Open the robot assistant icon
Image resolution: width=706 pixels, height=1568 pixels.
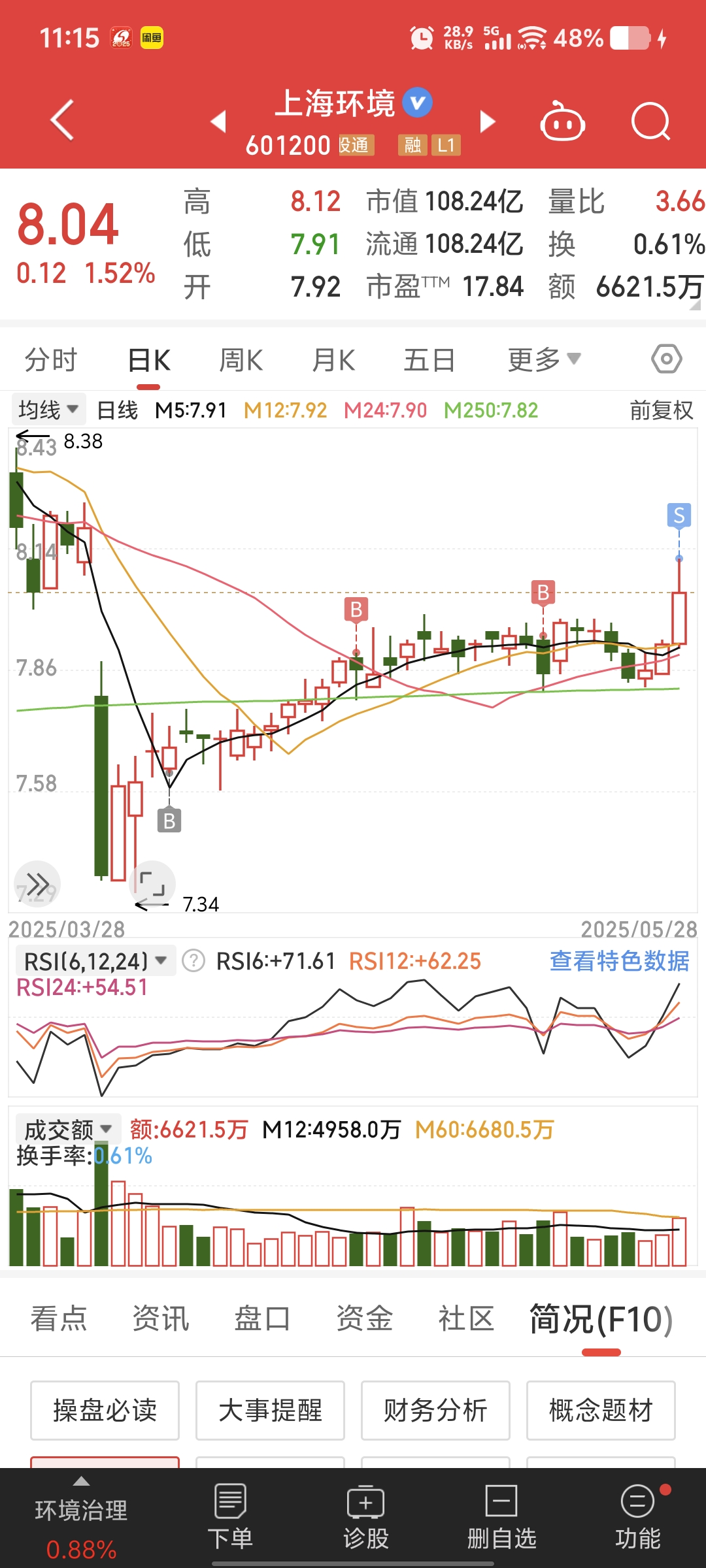point(562,122)
